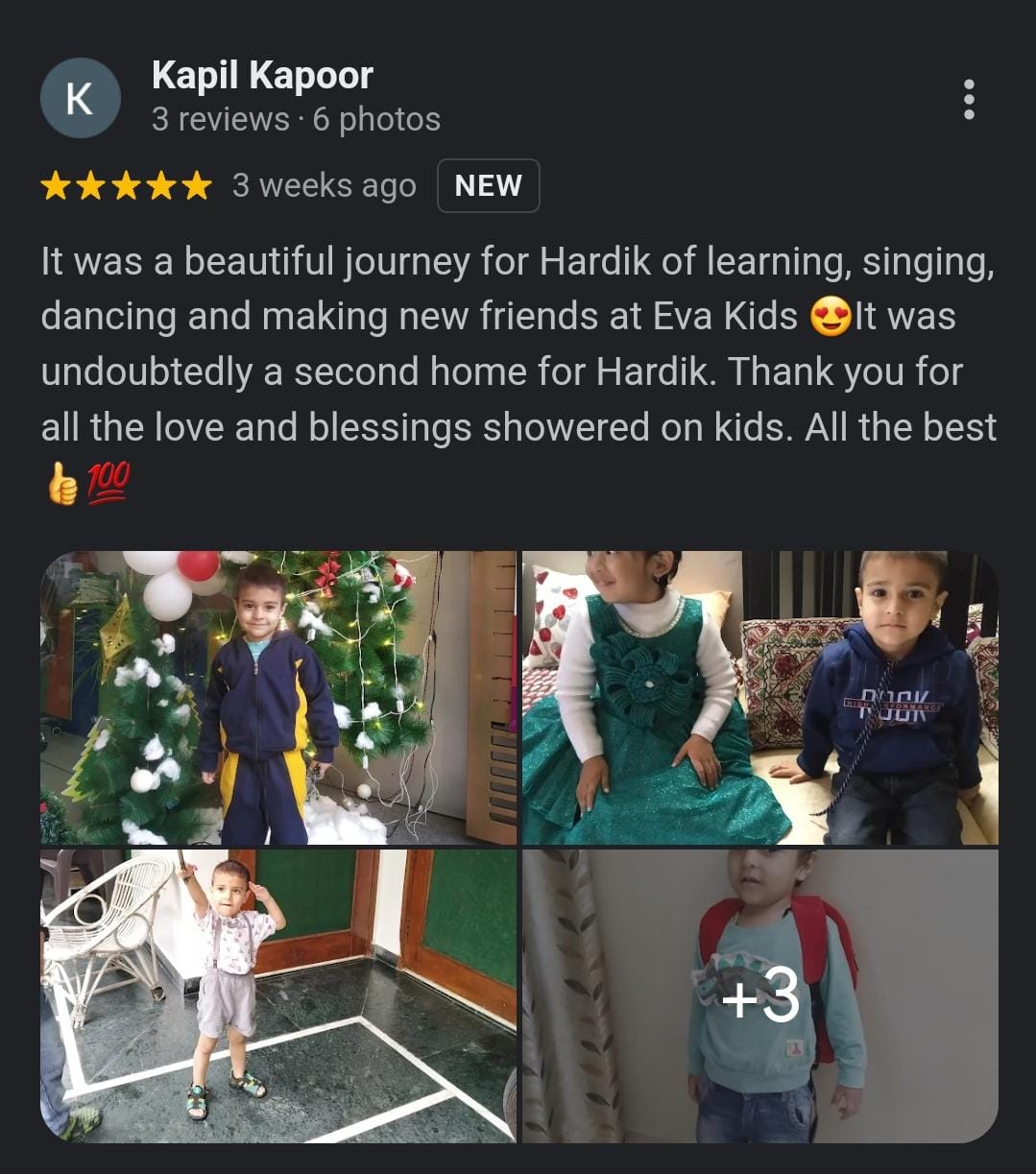The width and height of the screenshot is (1036, 1174).
Task: View the +3 more photos tile
Action: click(x=759, y=995)
